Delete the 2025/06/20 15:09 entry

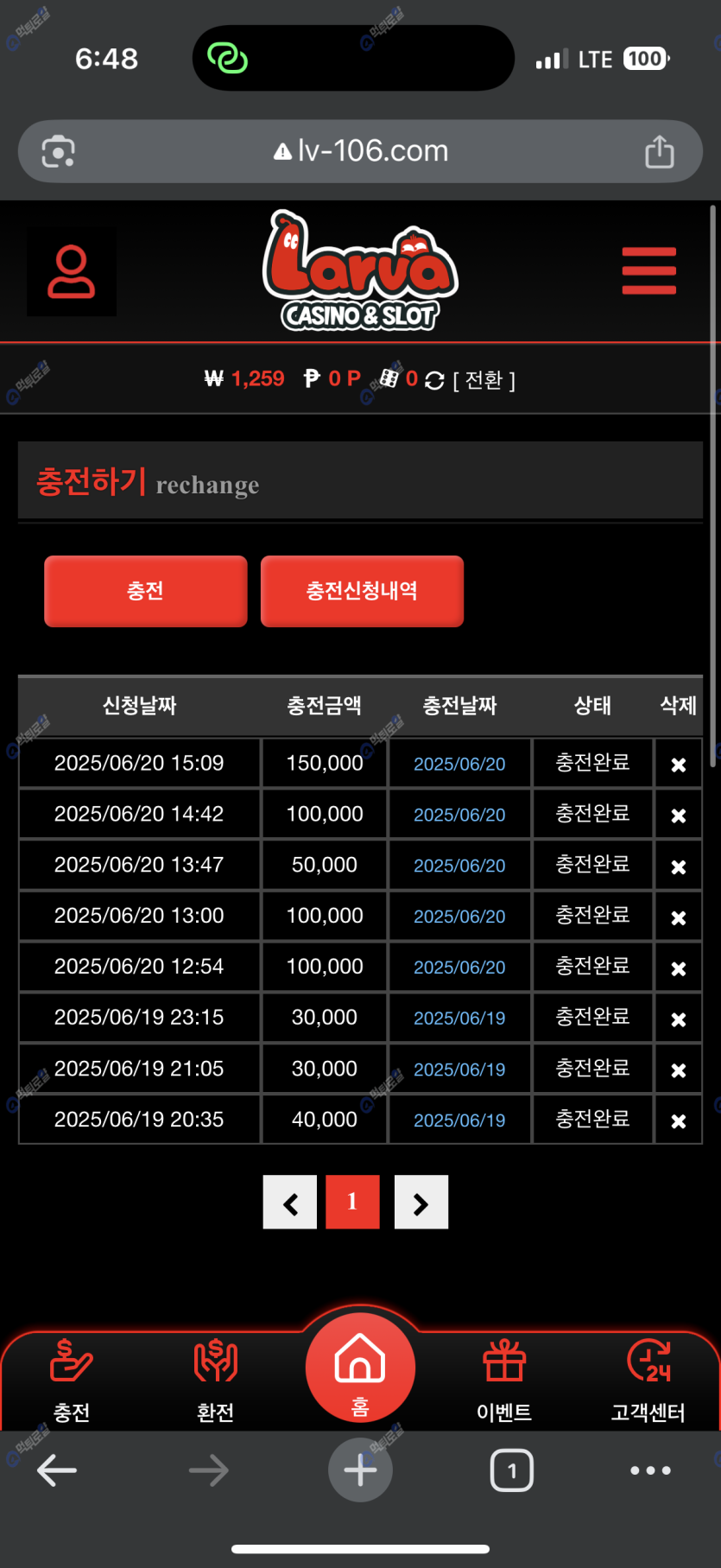click(678, 765)
